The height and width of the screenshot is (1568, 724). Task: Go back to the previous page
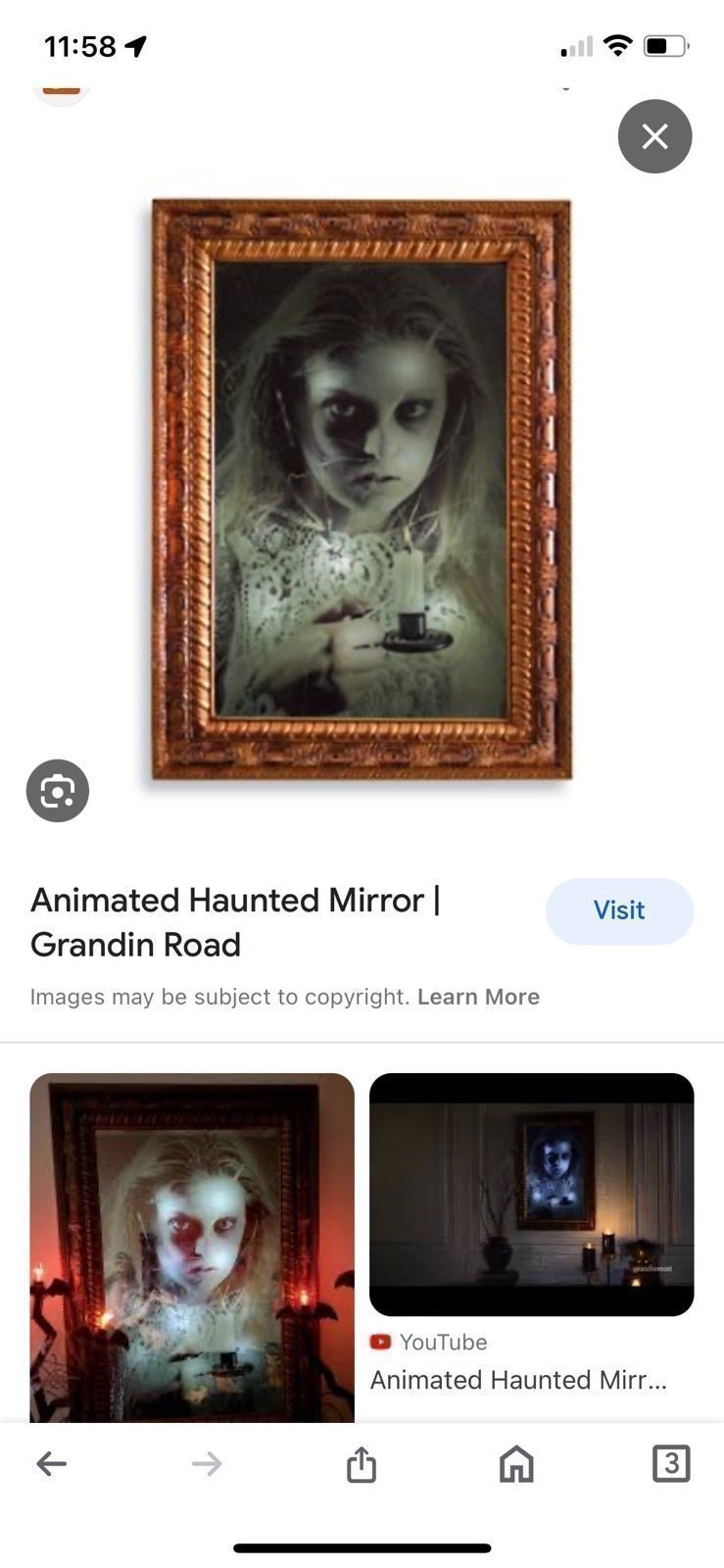pos(52,1464)
